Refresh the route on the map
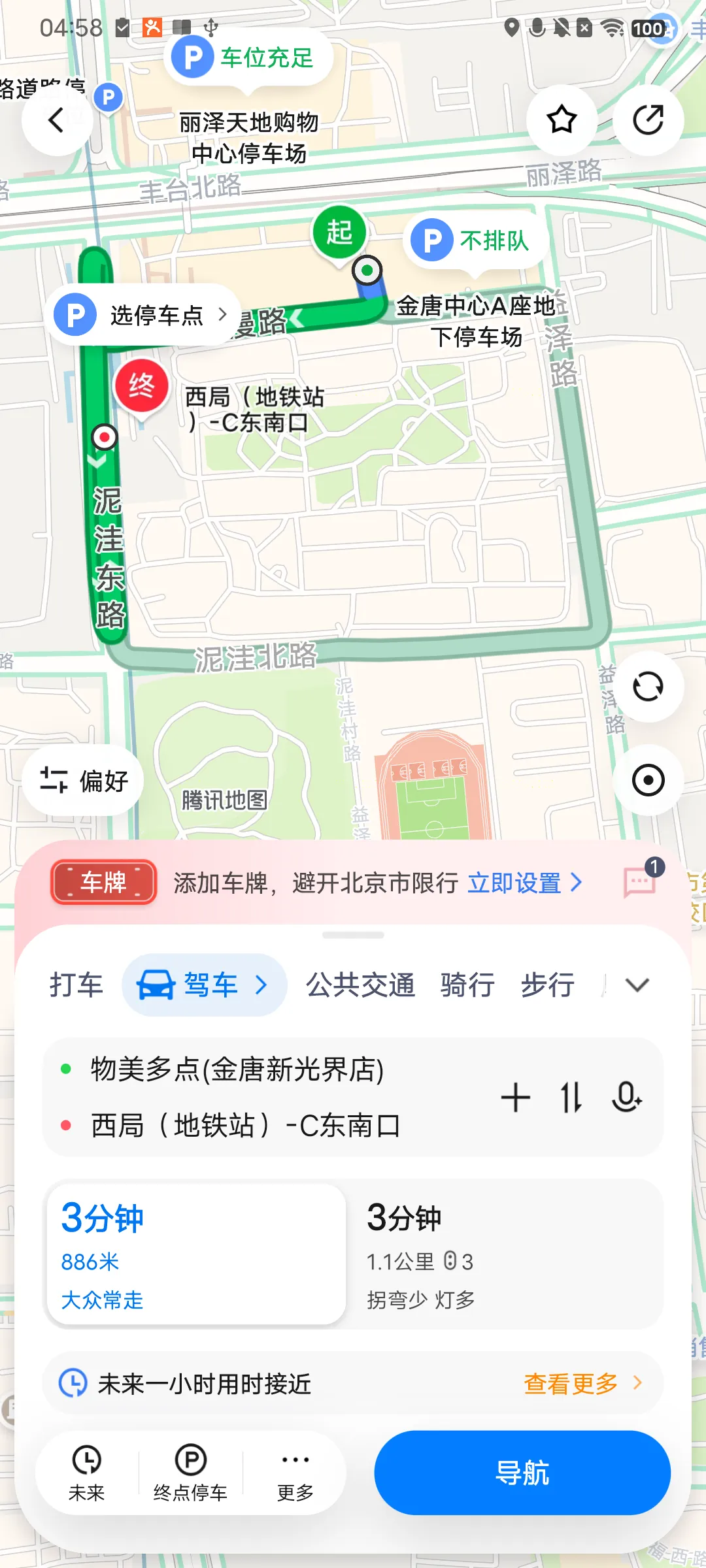Viewport: 706px width, 1568px height. click(x=648, y=687)
